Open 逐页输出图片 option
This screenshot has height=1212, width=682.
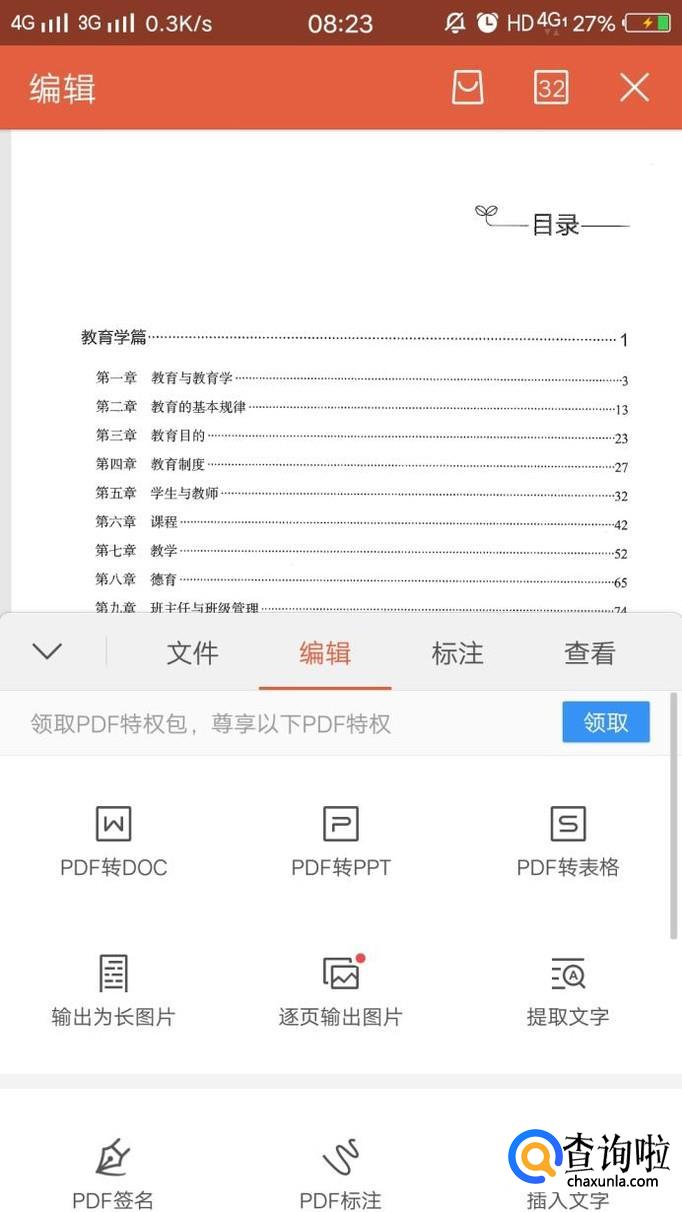340,990
